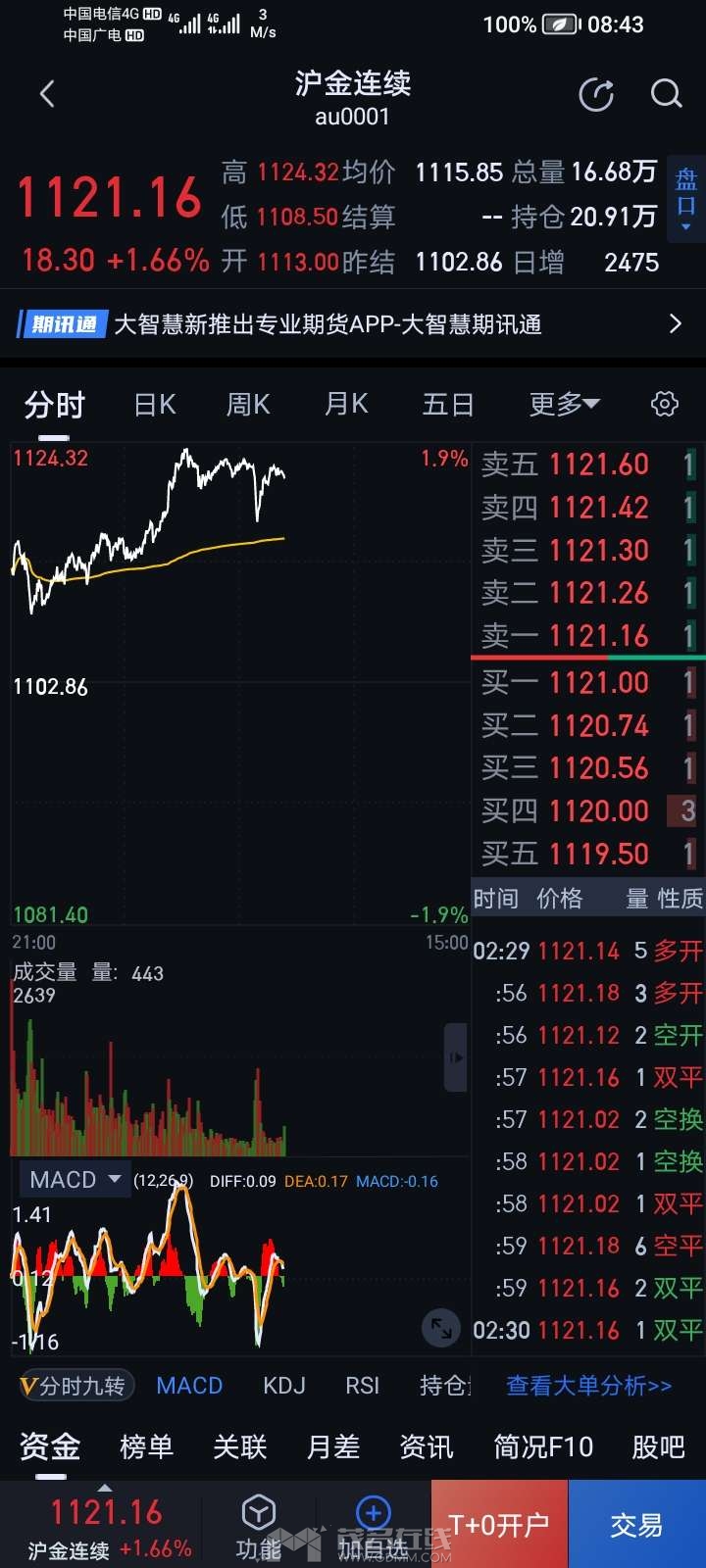Image resolution: width=706 pixels, height=1568 pixels.
Task: Refresh the quote data
Action: point(596,95)
